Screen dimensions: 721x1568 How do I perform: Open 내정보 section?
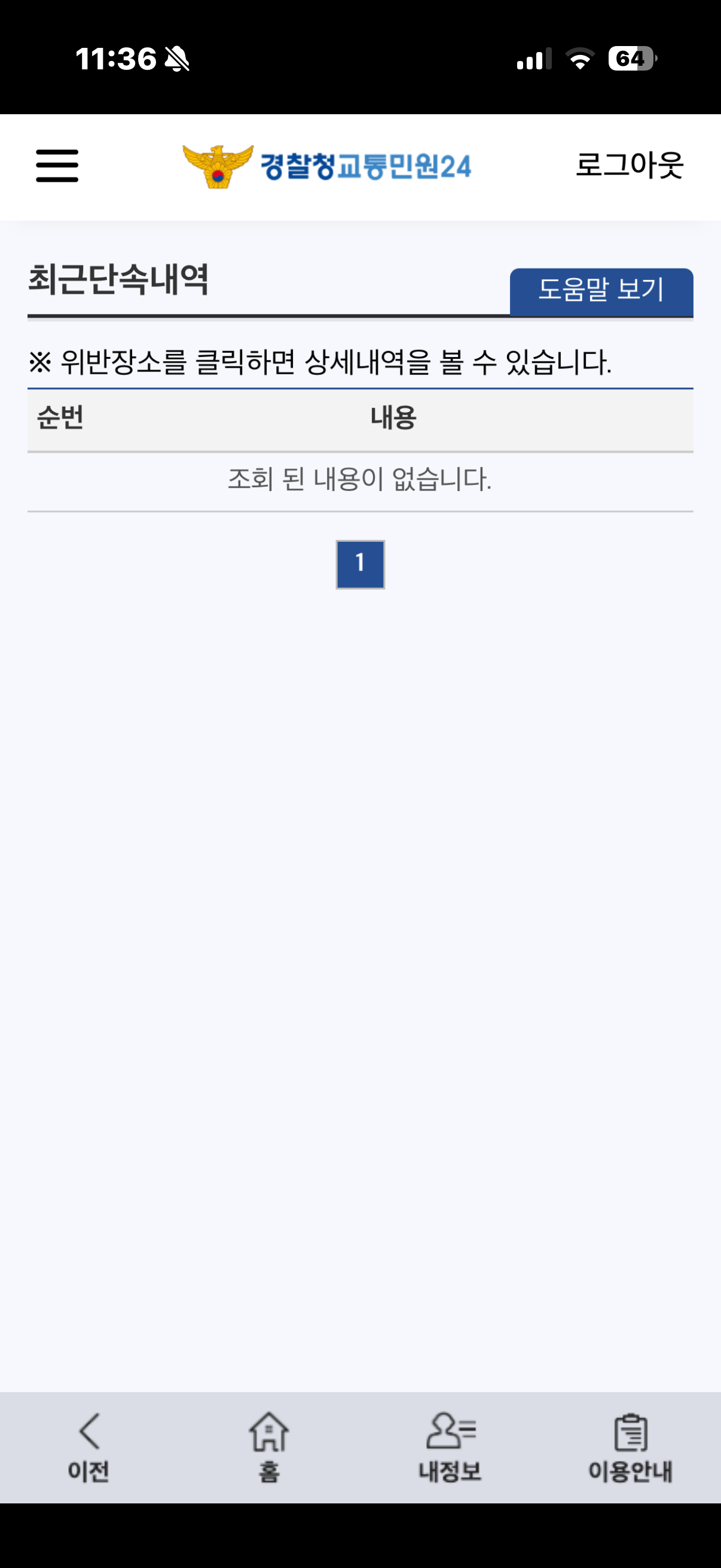click(450, 1446)
